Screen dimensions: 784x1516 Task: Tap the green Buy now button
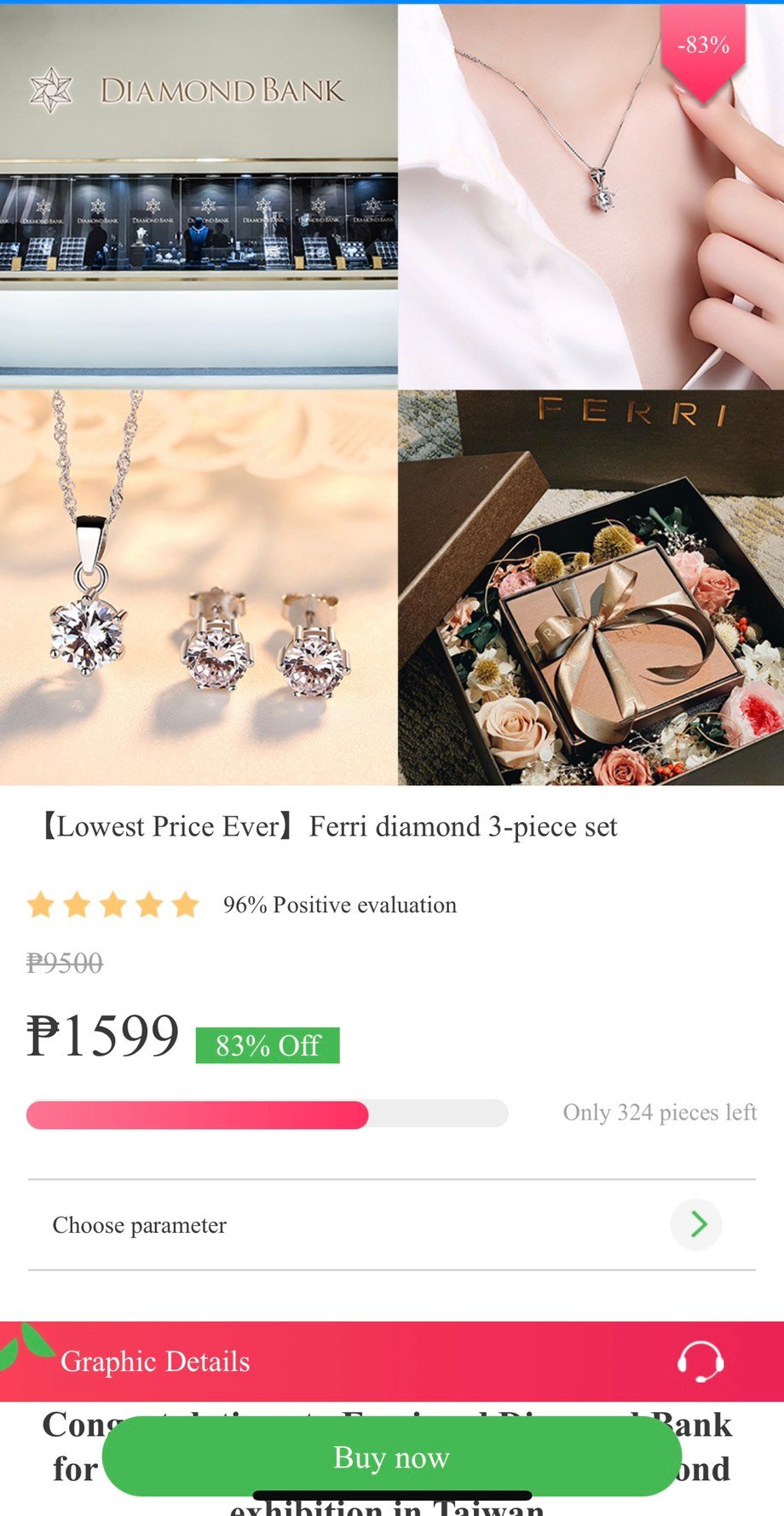[x=391, y=1456]
